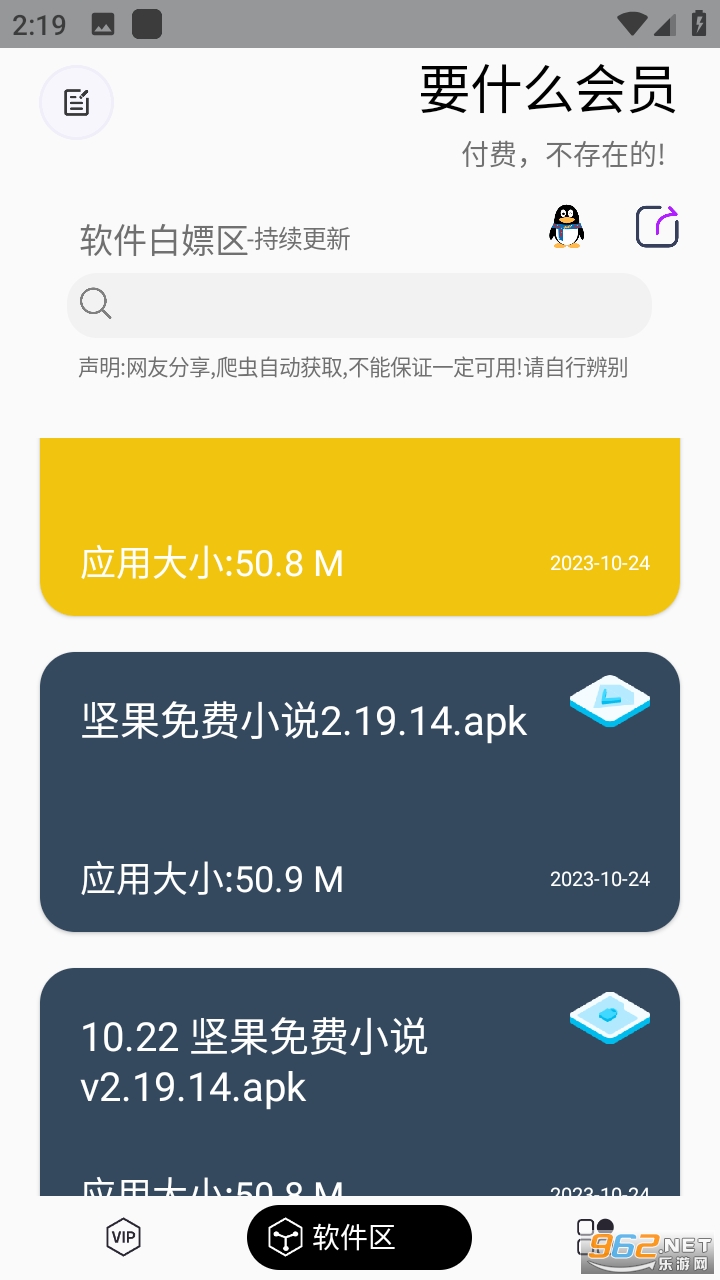Open the notes icon at top left
The width and height of the screenshot is (720, 1280).
(77, 102)
